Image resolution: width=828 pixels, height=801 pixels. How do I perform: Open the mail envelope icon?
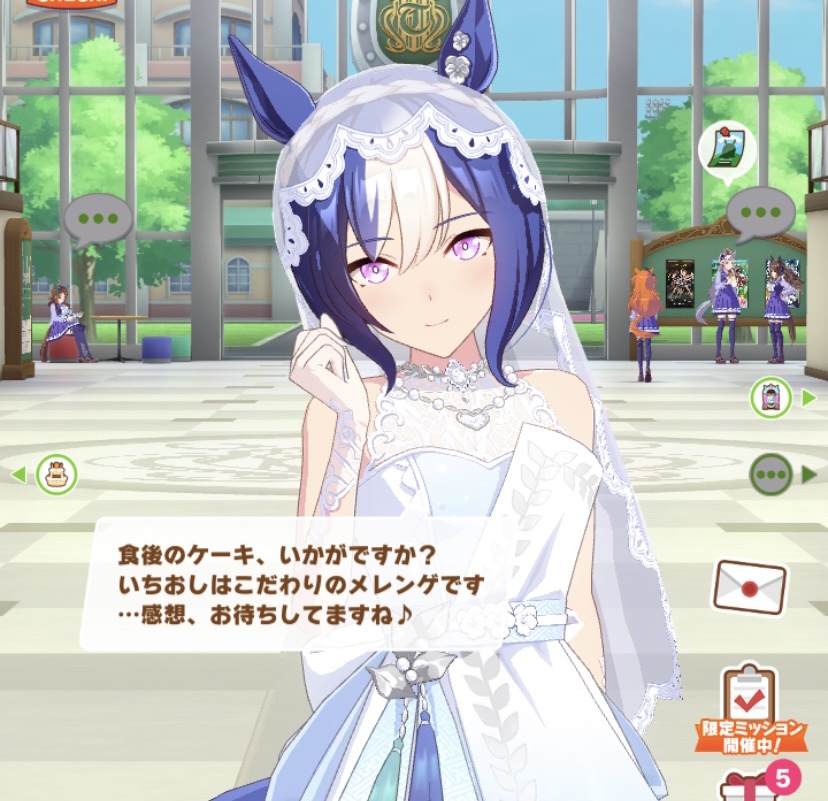pyautogui.click(x=749, y=586)
